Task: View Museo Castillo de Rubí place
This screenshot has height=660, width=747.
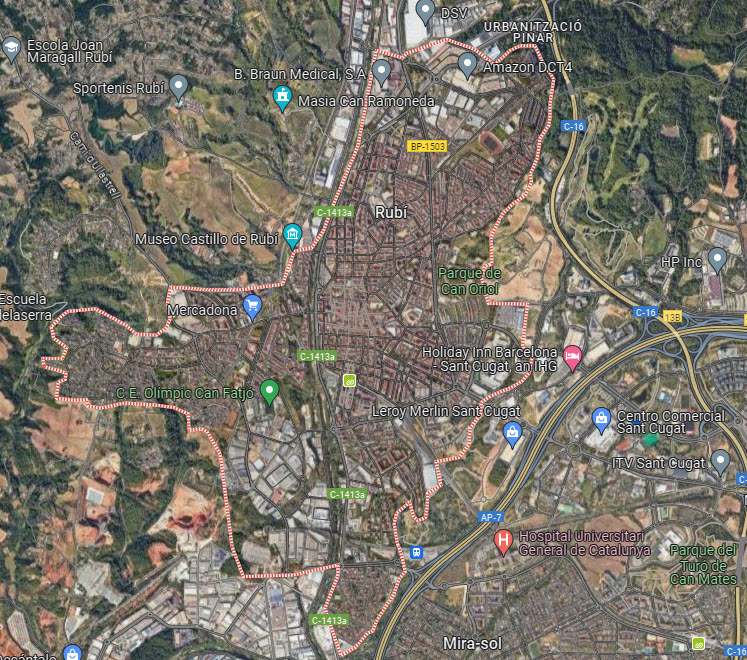Action: [293, 236]
